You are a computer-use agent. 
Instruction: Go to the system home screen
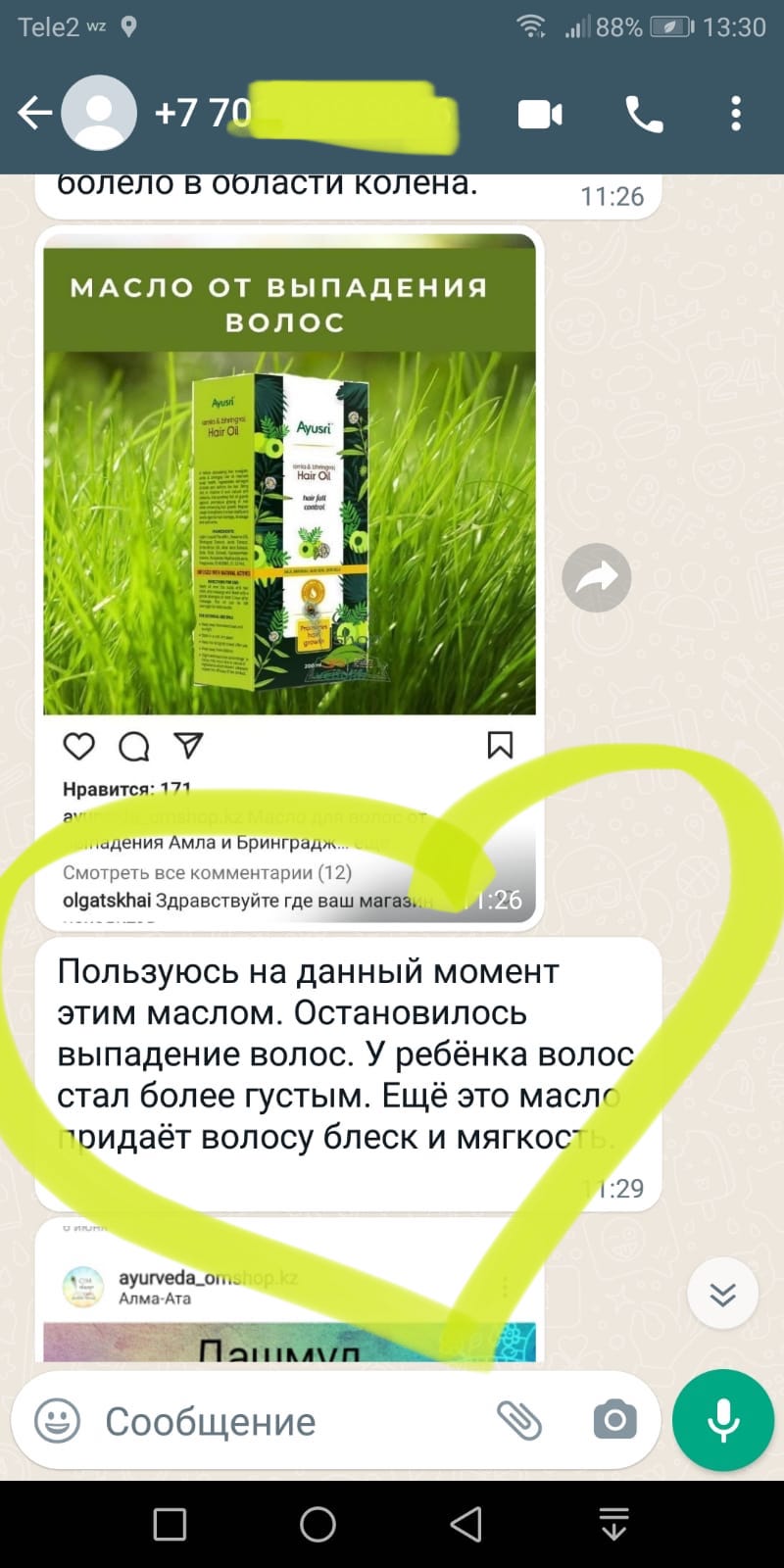(318, 1525)
